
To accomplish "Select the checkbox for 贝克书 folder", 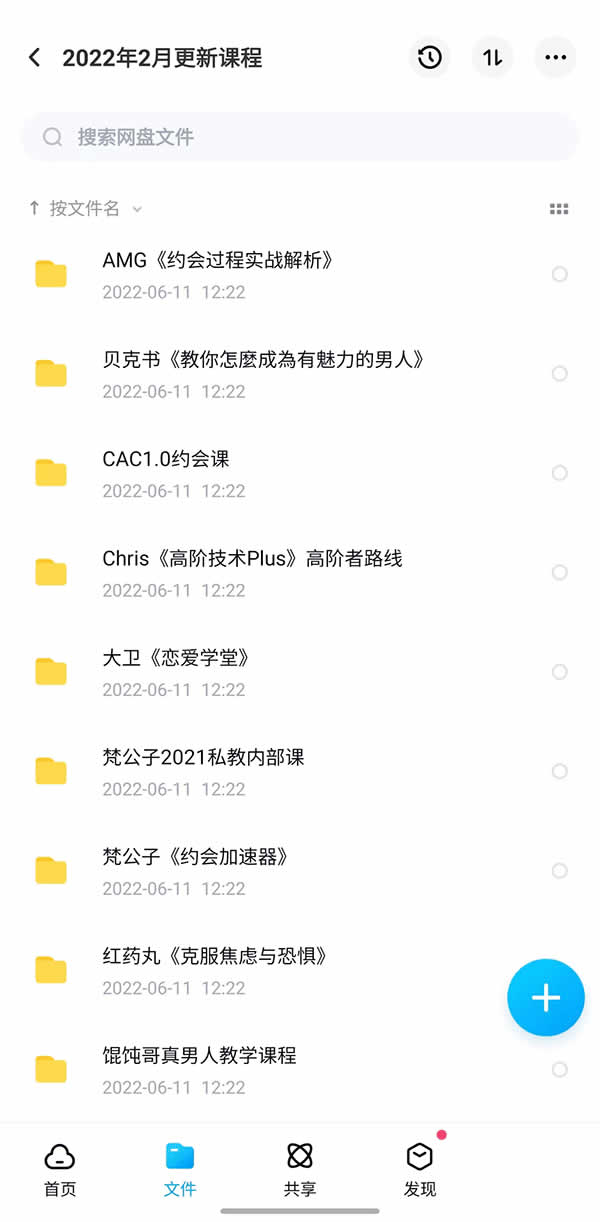I will pyautogui.click(x=560, y=373).
